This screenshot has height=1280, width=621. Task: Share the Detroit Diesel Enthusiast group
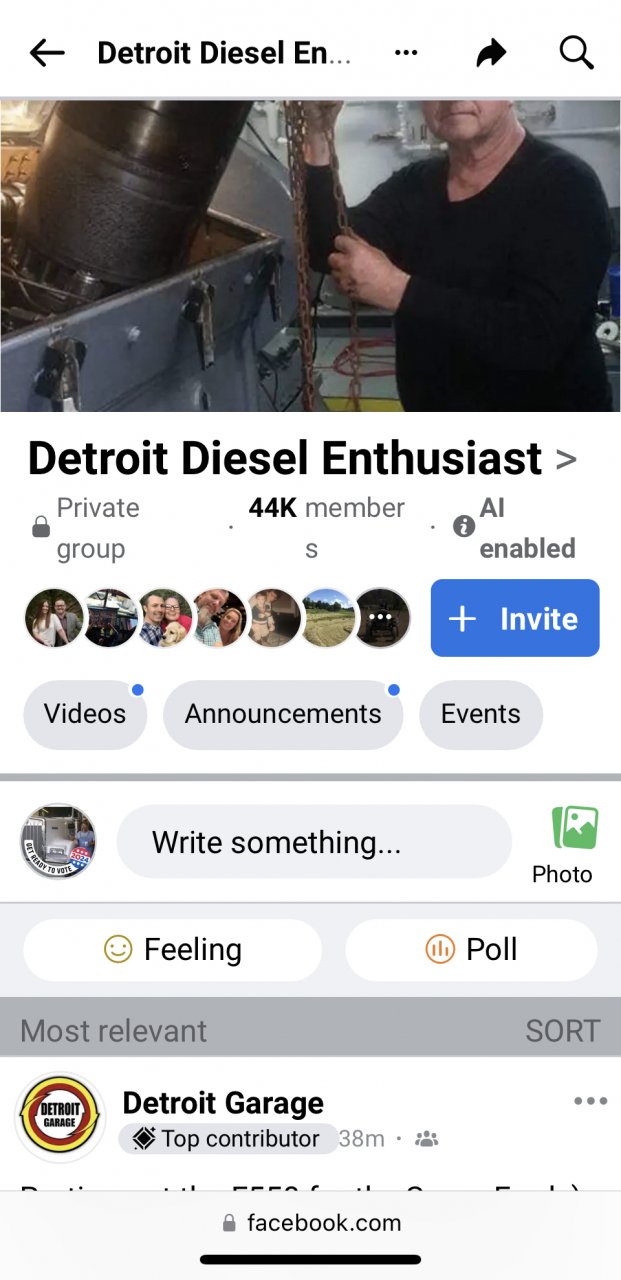coord(491,53)
